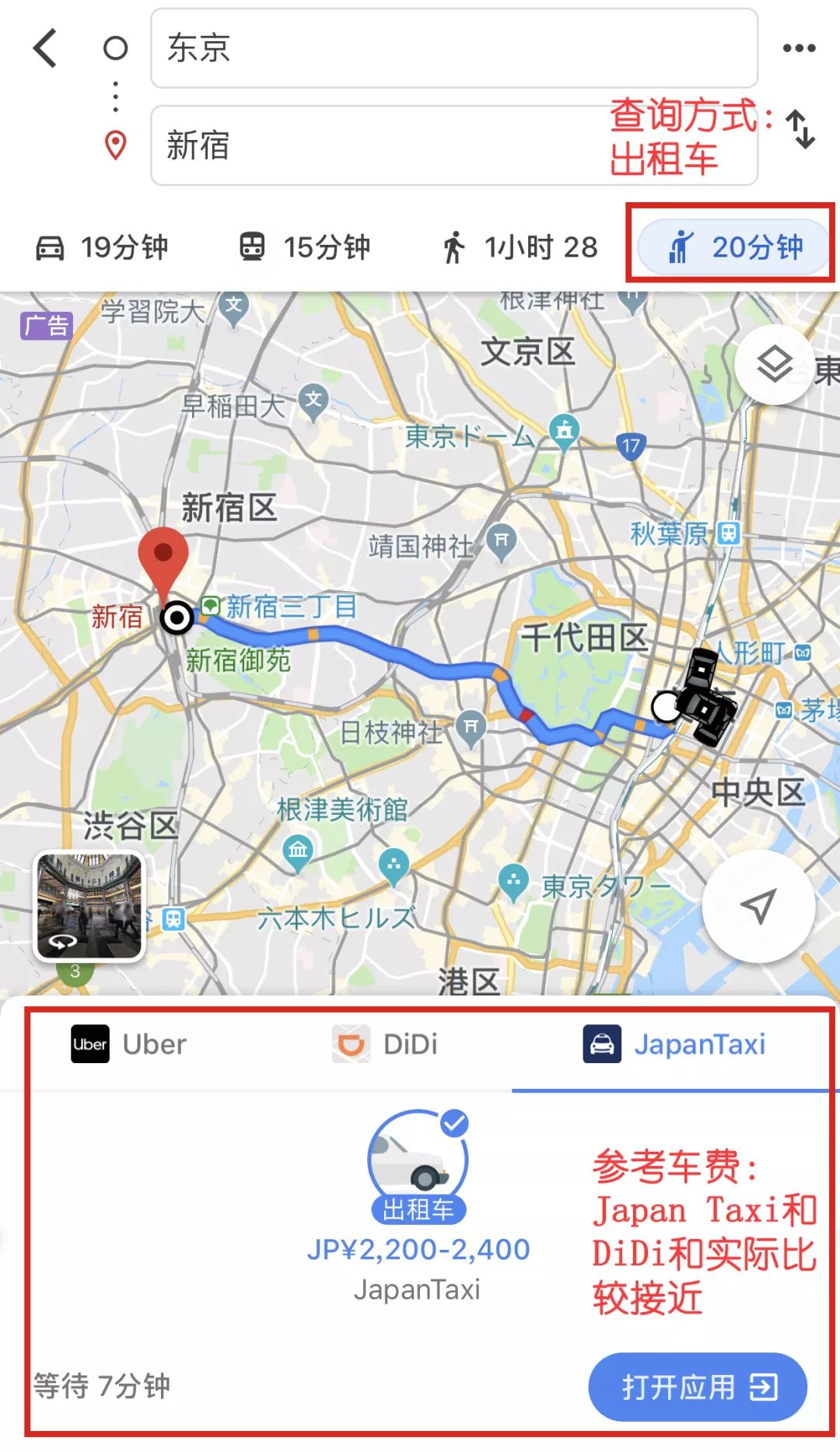Select the JapanTaxi tab
This screenshot has width=840, height=1452.
click(x=675, y=1044)
